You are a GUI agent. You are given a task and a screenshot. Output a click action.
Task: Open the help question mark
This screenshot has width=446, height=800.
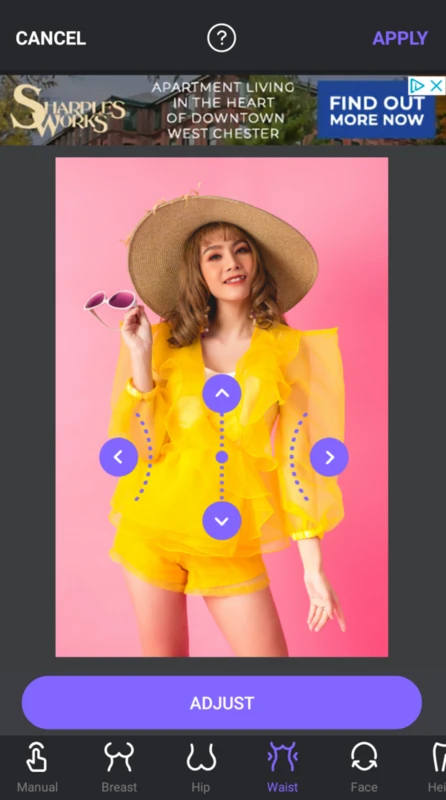[x=221, y=38]
